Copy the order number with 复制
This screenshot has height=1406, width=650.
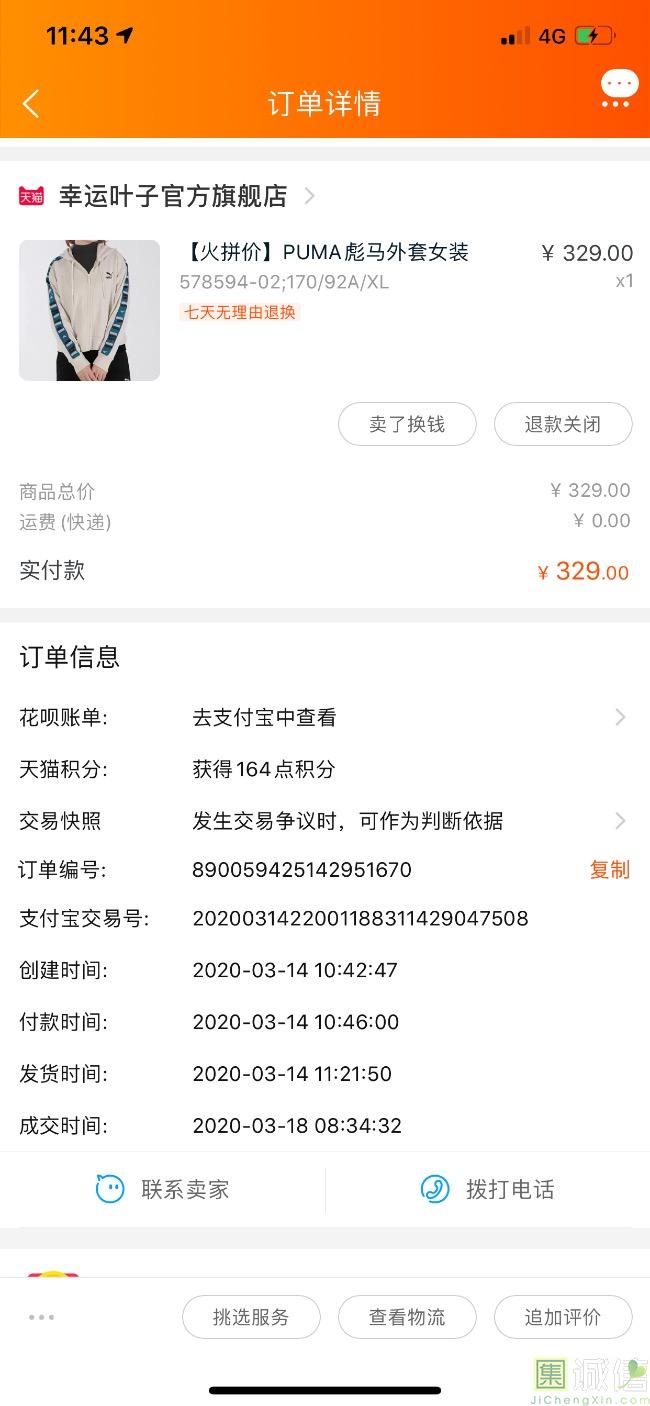click(x=610, y=870)
